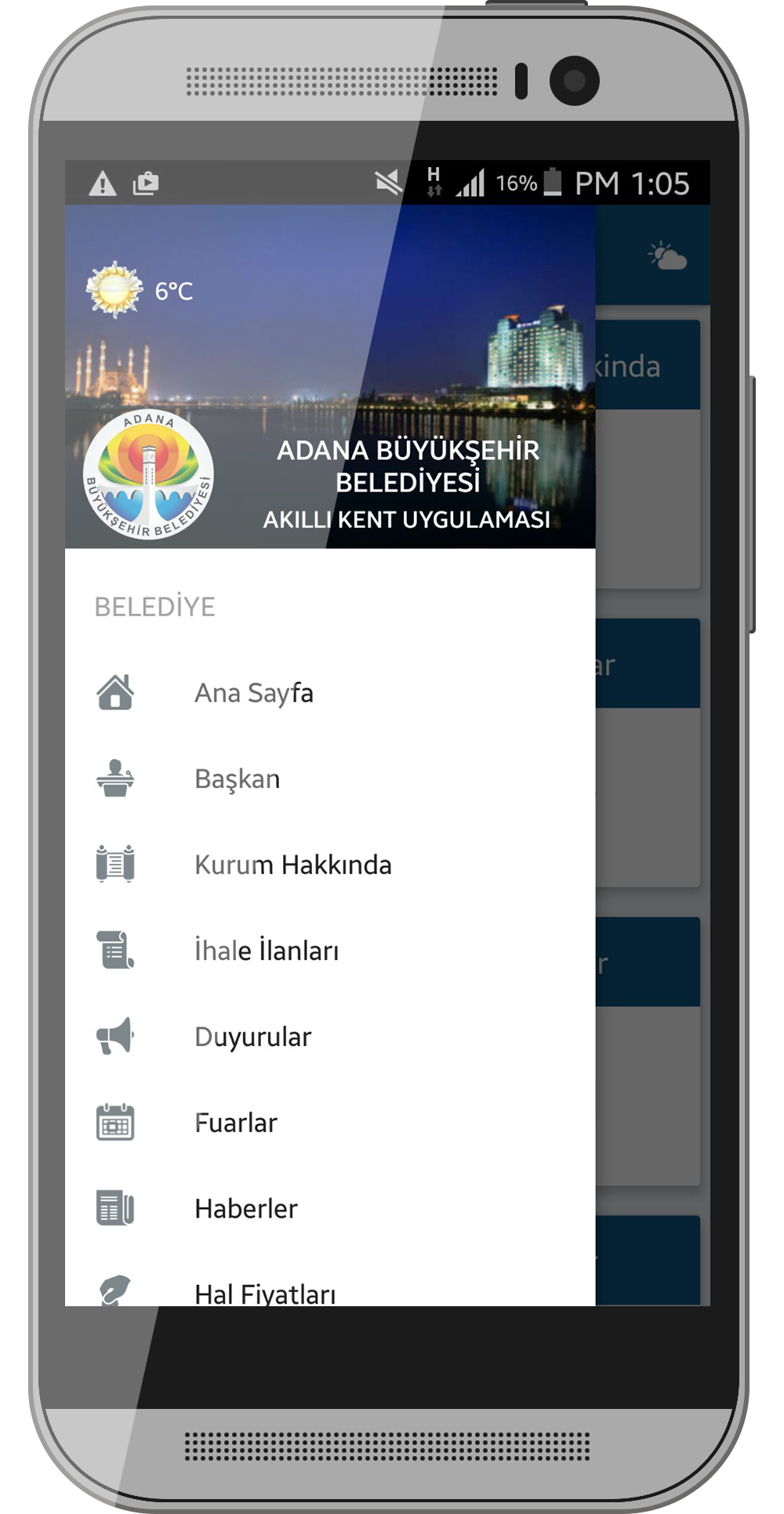
Task: Open Kurum Hakkında
Action: [x=330, y=865]
